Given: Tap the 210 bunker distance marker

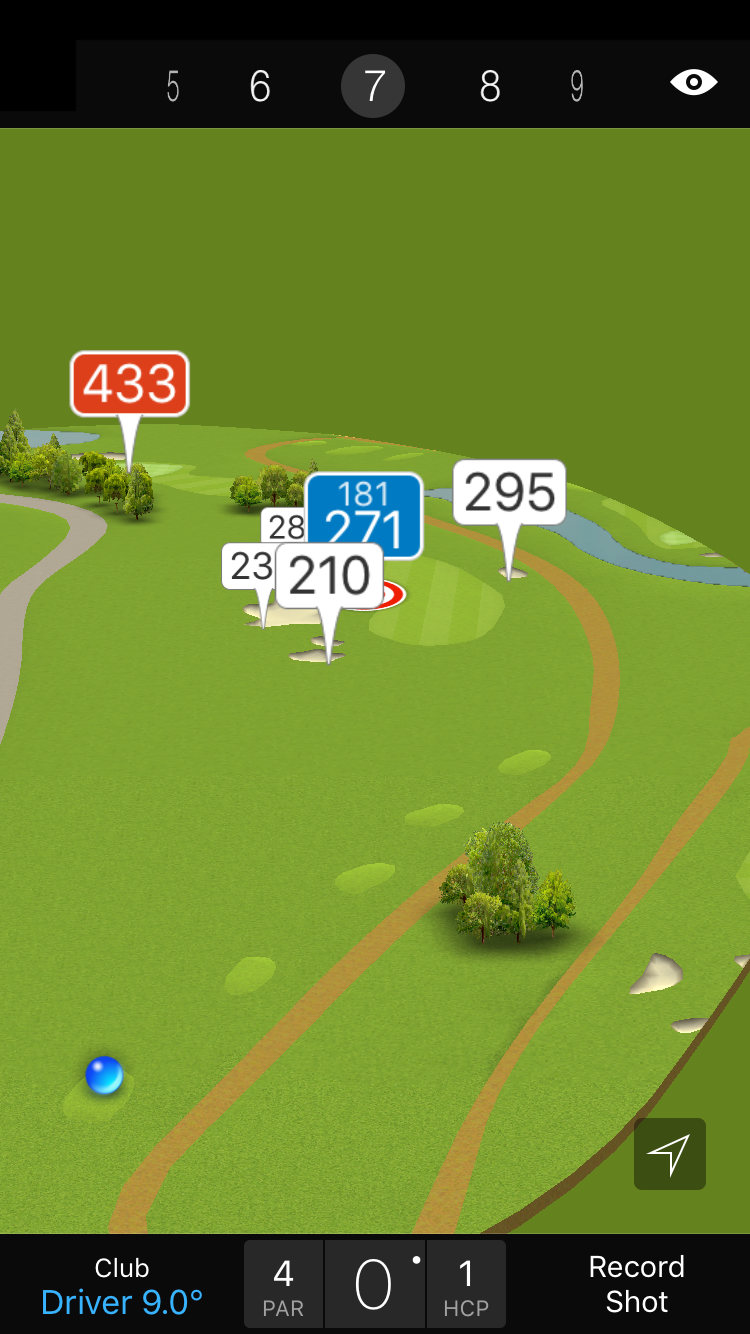Looking at the screenshot, I should pyautogui.click(x=329, y=577).
